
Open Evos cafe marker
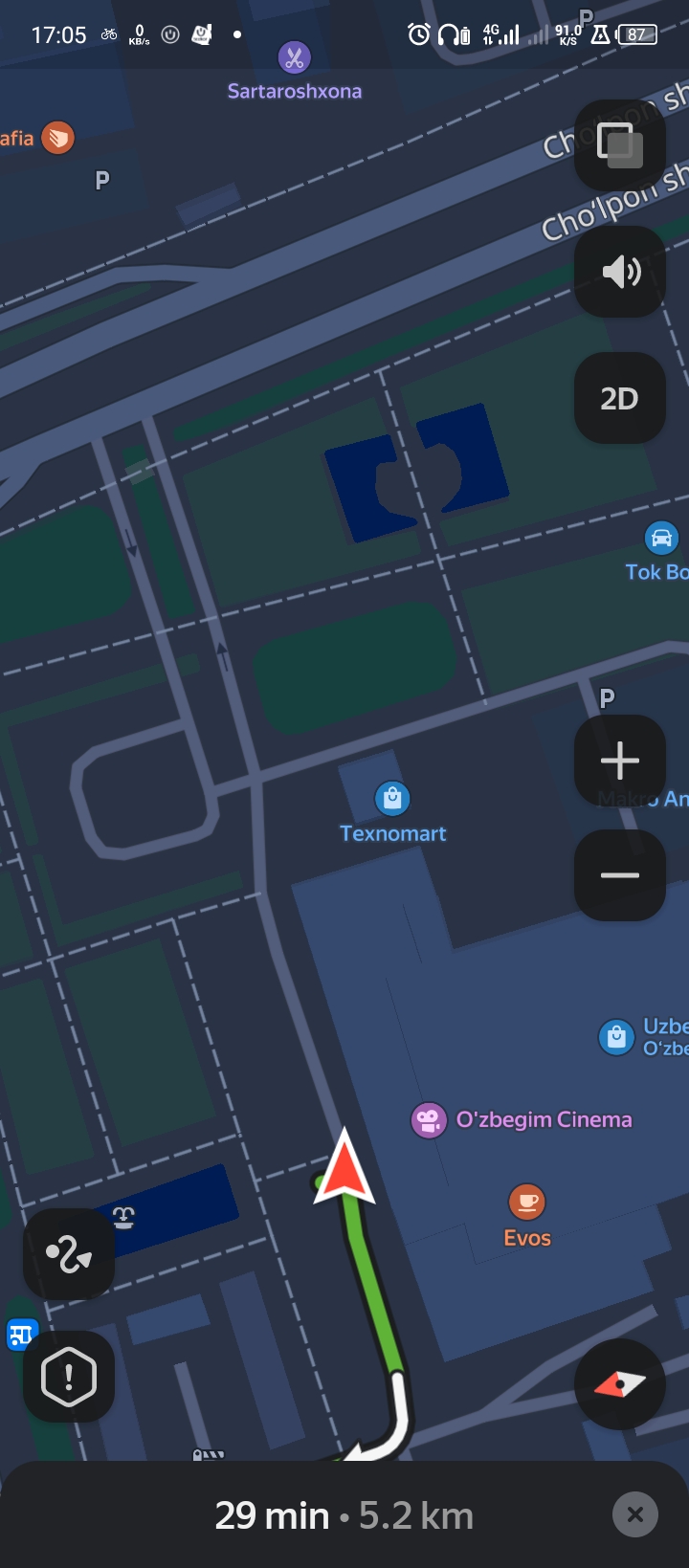(526, 1201)
